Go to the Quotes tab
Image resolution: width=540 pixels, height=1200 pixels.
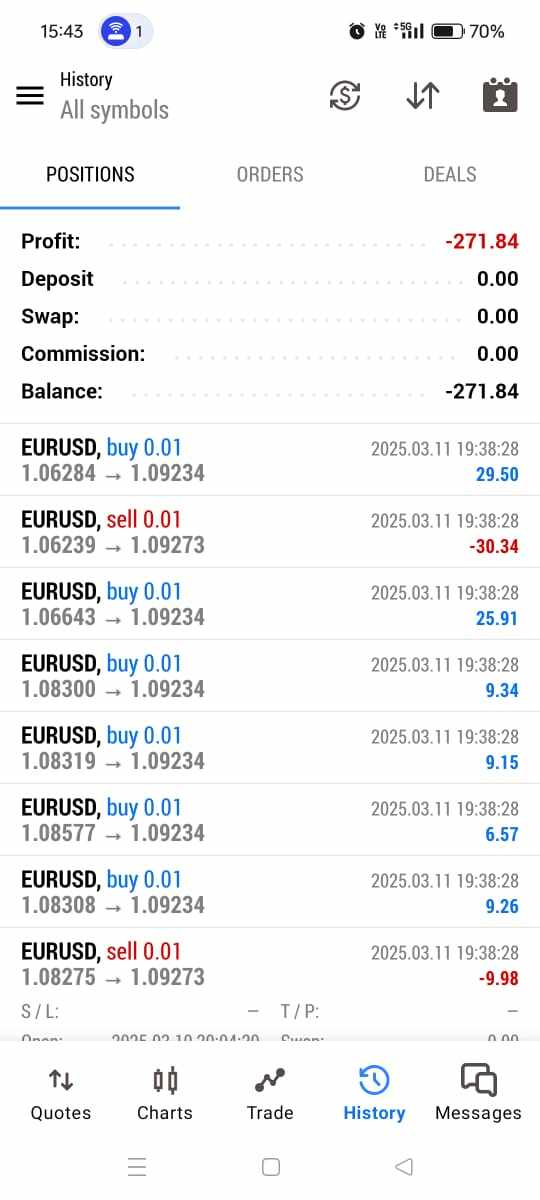61,1093
